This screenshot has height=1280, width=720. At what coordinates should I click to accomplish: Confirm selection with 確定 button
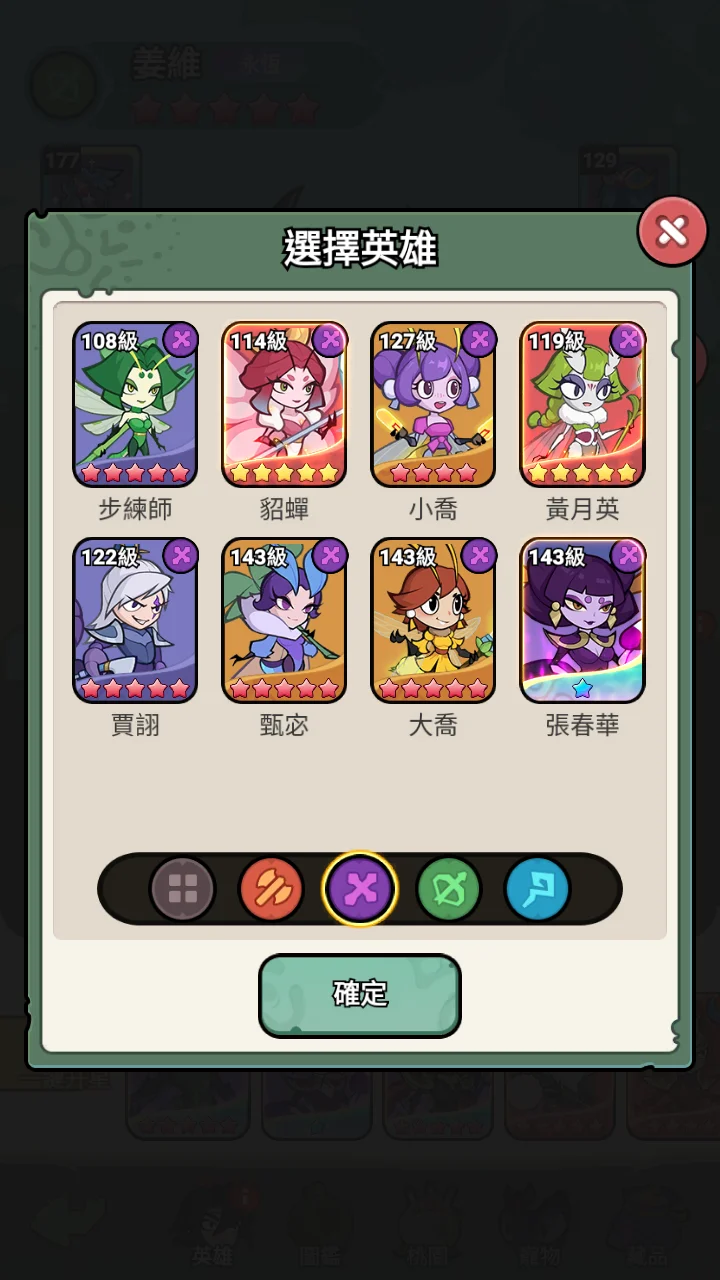pyautogui.click(x=360, y=994)
